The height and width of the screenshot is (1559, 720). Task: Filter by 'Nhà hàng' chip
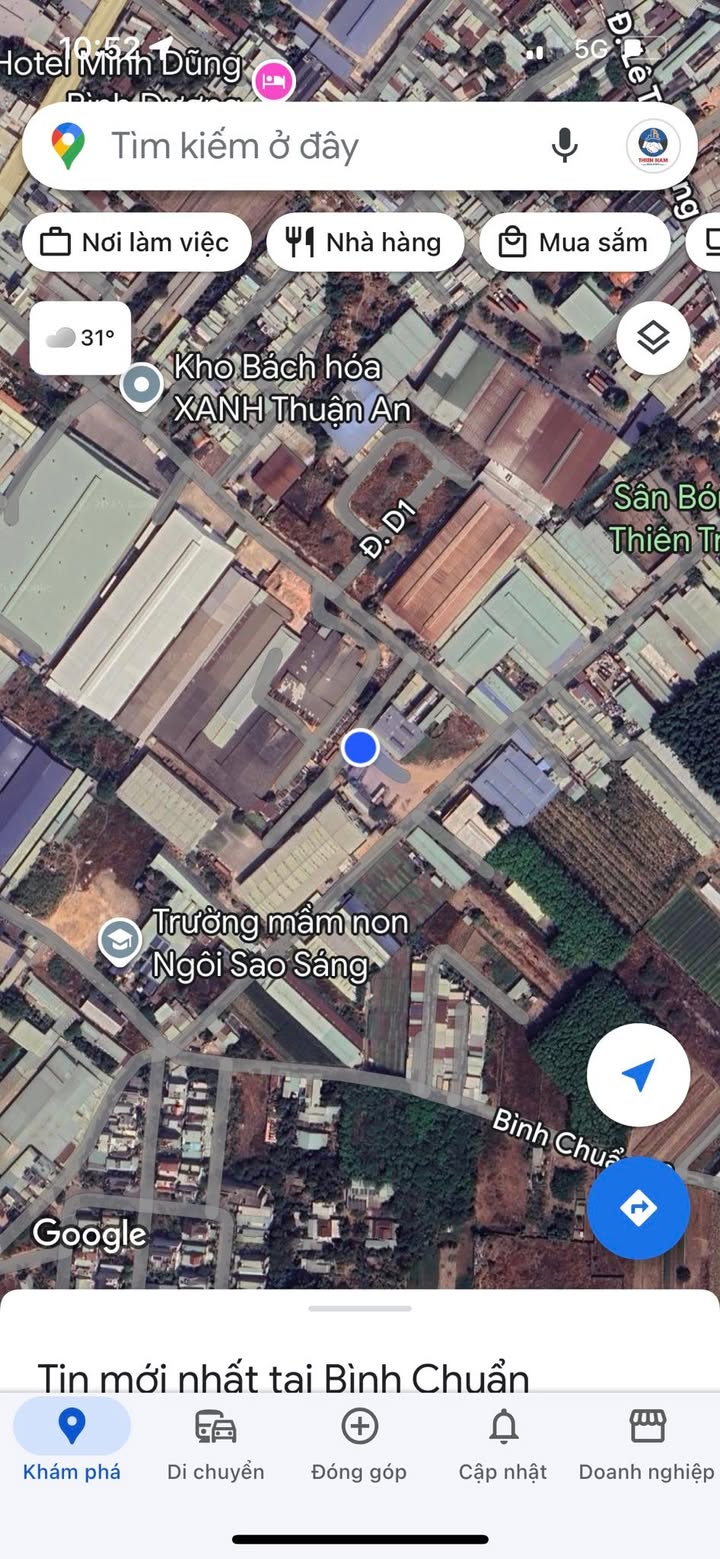pyautogui.click(x=365, y=242)
